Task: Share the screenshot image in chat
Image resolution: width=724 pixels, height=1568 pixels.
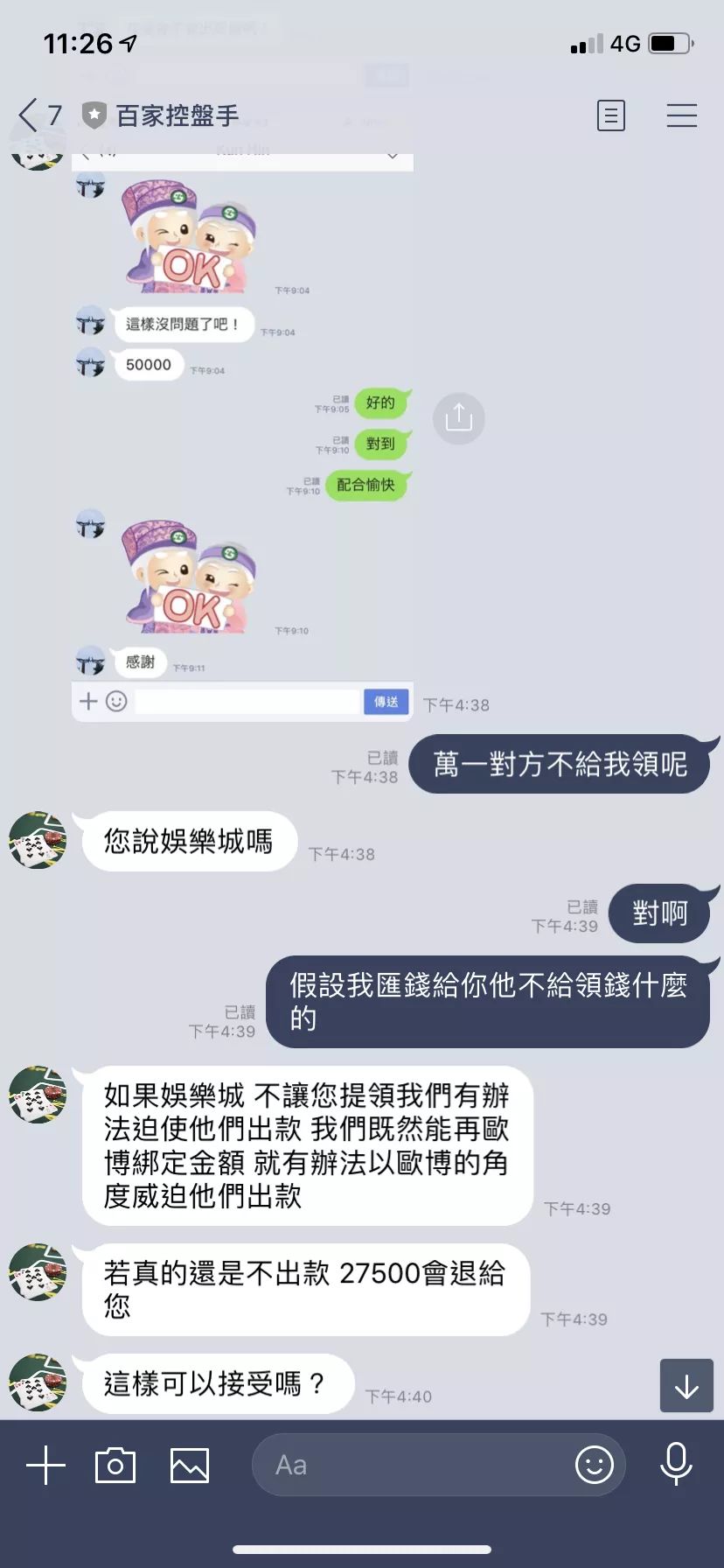Action: 459,418
